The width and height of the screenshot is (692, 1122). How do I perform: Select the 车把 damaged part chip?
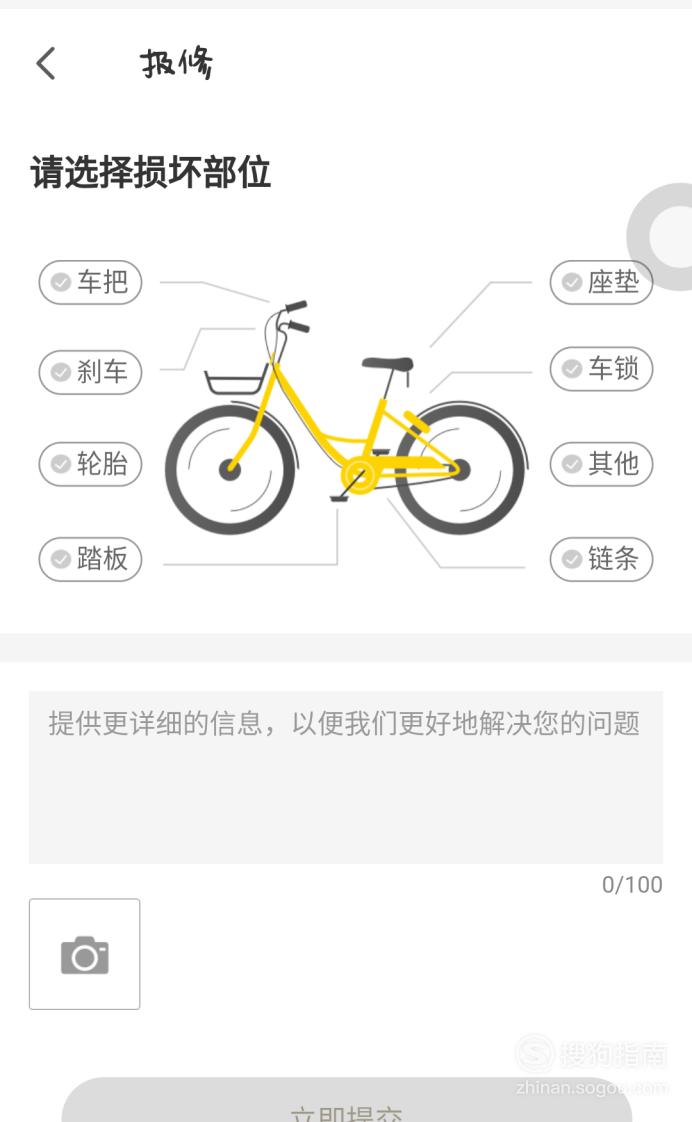[x=90, y=282]
